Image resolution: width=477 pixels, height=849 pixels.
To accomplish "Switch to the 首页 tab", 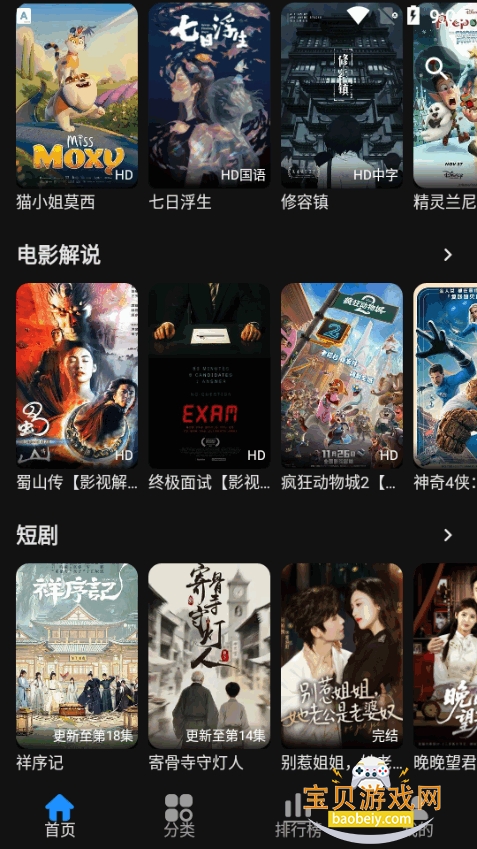I will tap(60, 815).
